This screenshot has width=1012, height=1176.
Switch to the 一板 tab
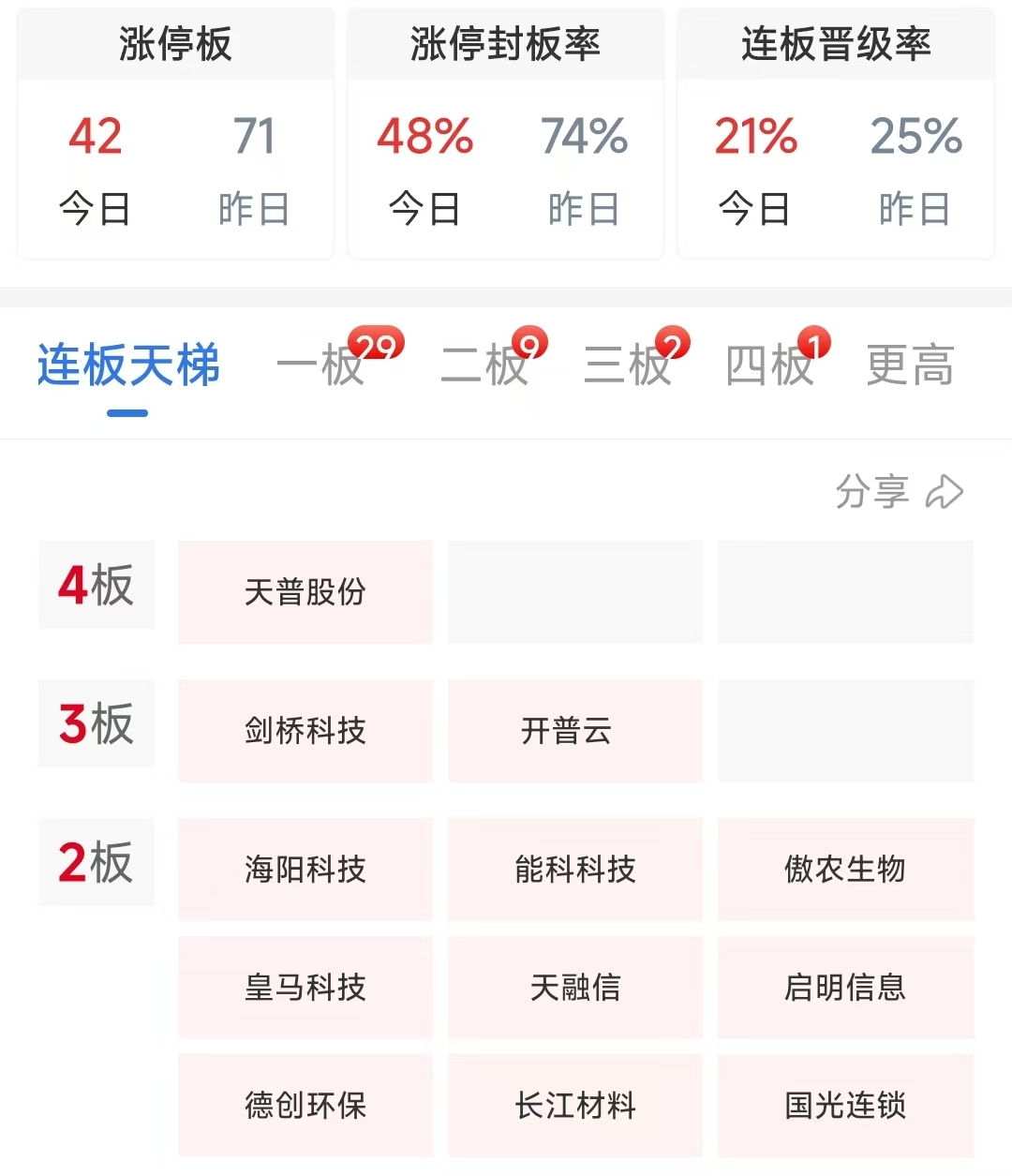(x=320, y=365)
